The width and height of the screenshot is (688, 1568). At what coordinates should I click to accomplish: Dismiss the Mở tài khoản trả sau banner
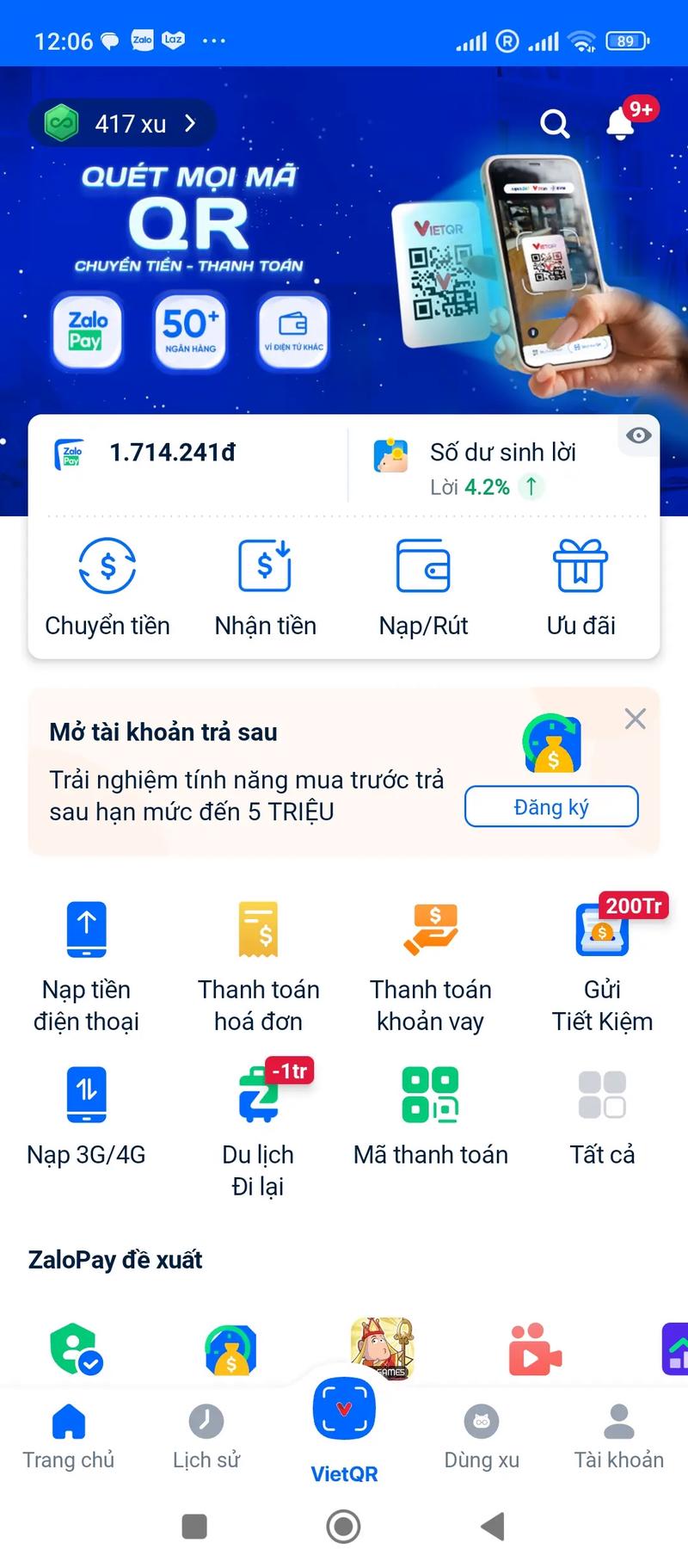(x=635, y=719)
